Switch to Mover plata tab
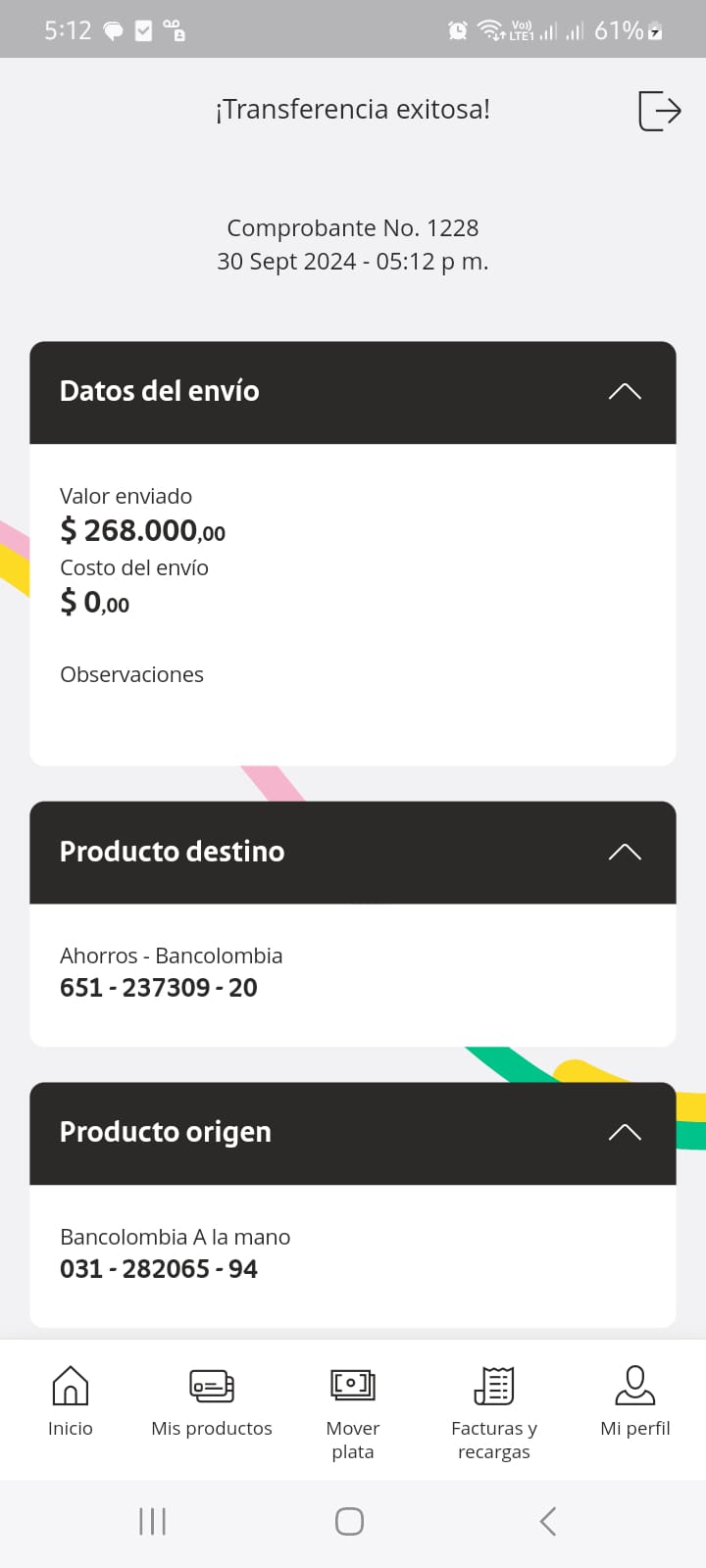This screenshot has width=706, height=1568. [353, 1411]
